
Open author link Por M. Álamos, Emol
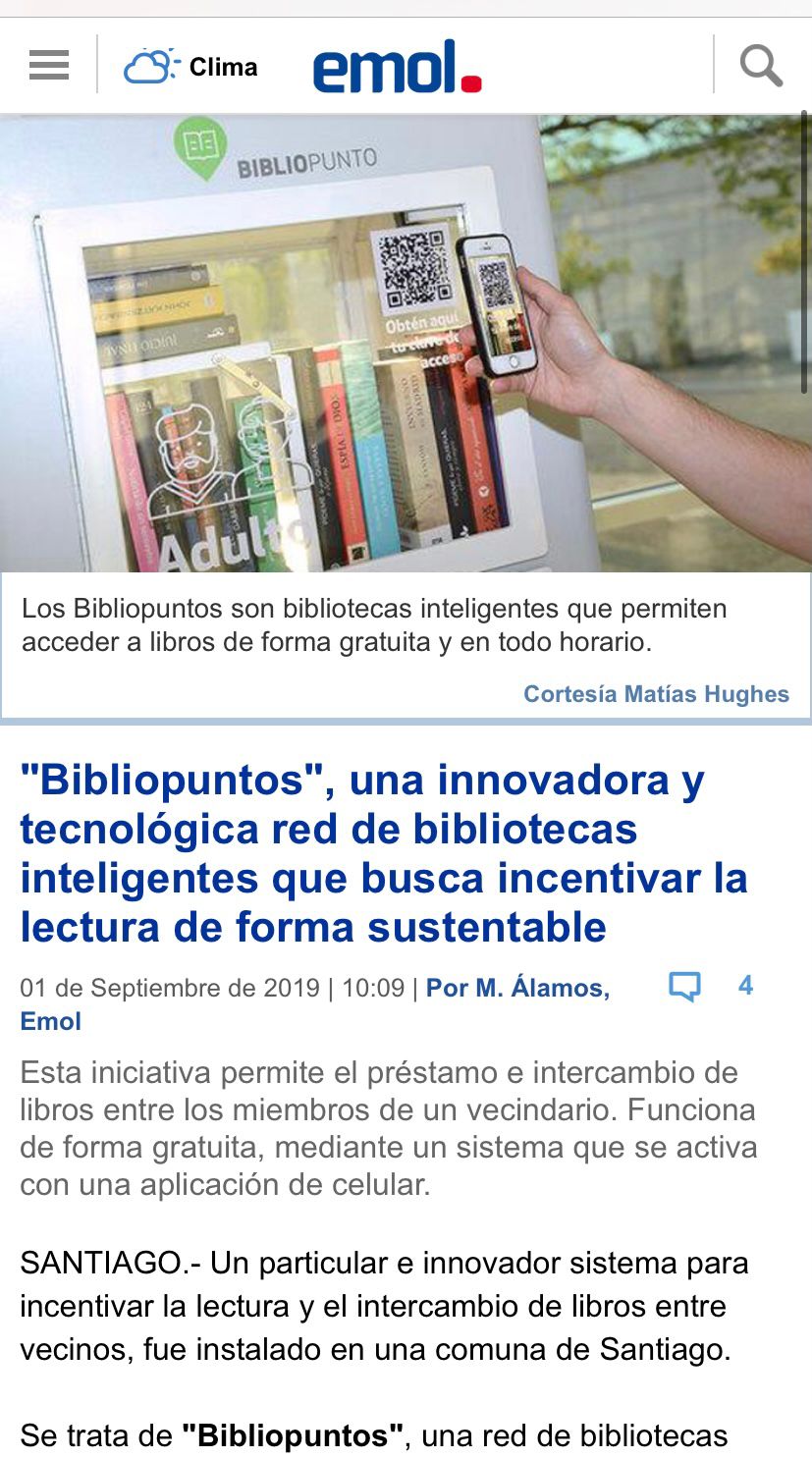pos(517,988)
